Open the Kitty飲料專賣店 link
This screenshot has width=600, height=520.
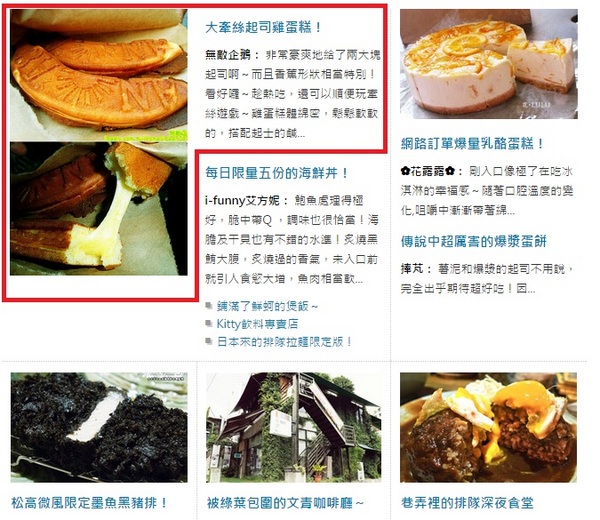[256, 324]
